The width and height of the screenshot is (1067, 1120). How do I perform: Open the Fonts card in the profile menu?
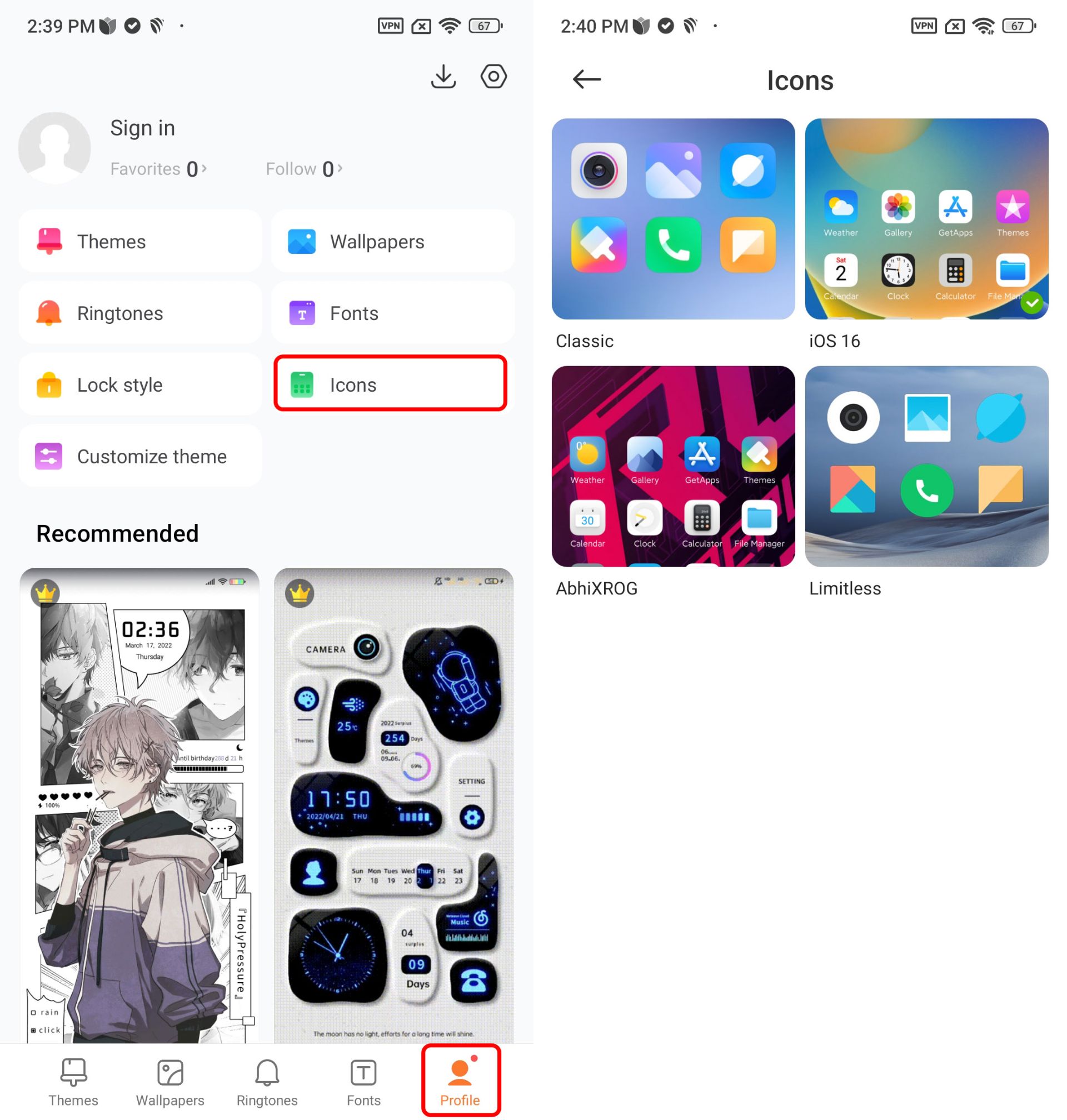click(392, 313)
